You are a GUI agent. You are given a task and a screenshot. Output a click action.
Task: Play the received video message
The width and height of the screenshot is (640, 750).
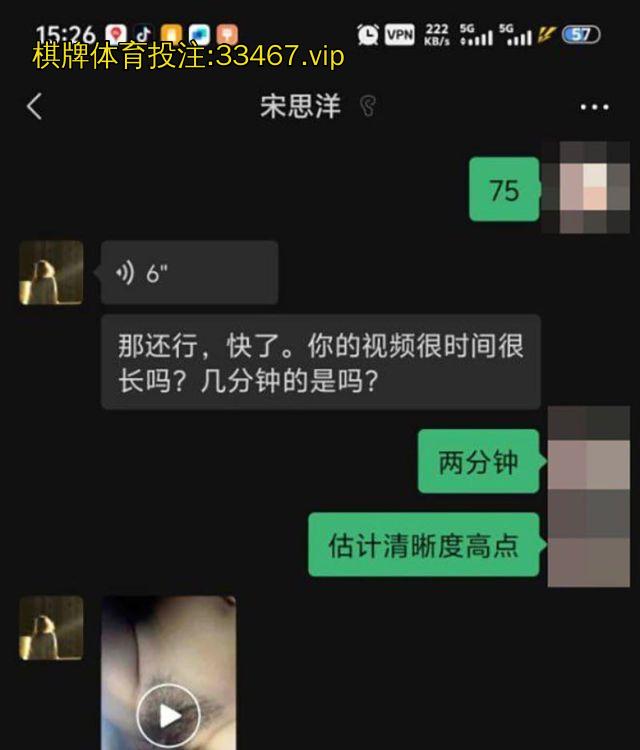click(168, 713)
